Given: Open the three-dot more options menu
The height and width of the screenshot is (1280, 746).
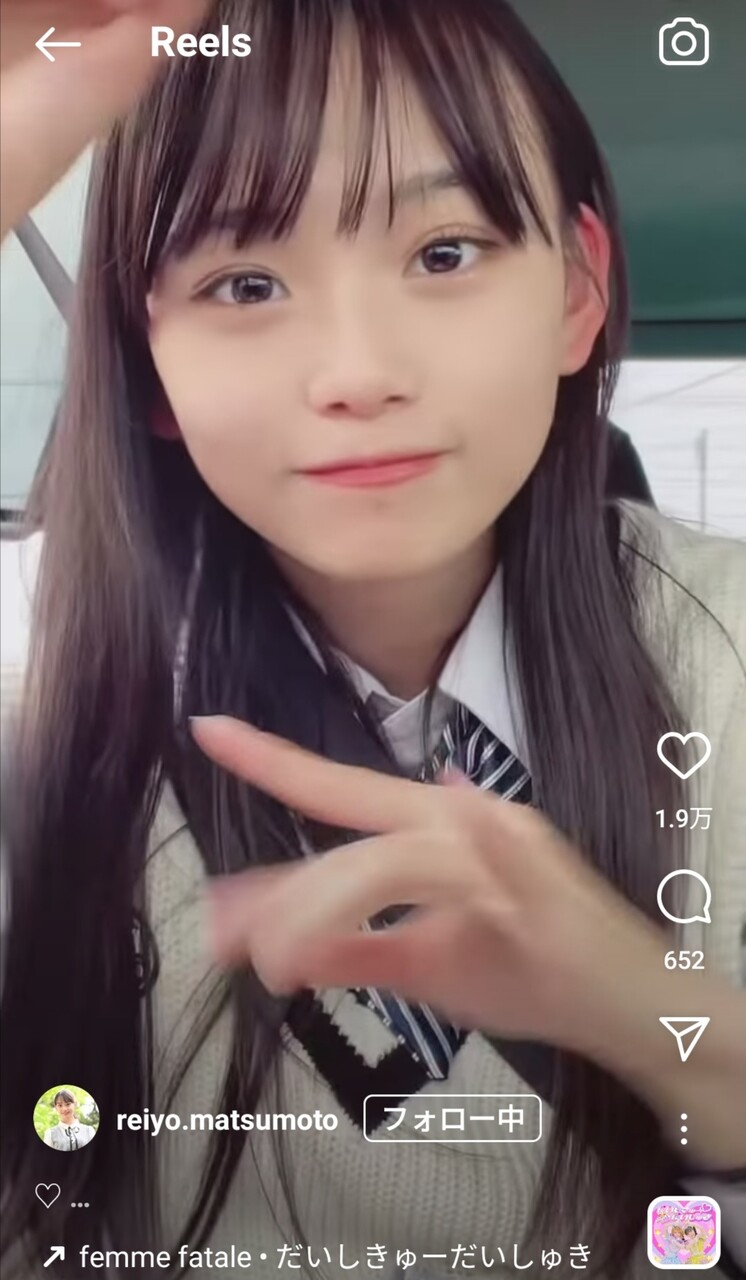Looking at the screenshot, I should click(684, 1129).
